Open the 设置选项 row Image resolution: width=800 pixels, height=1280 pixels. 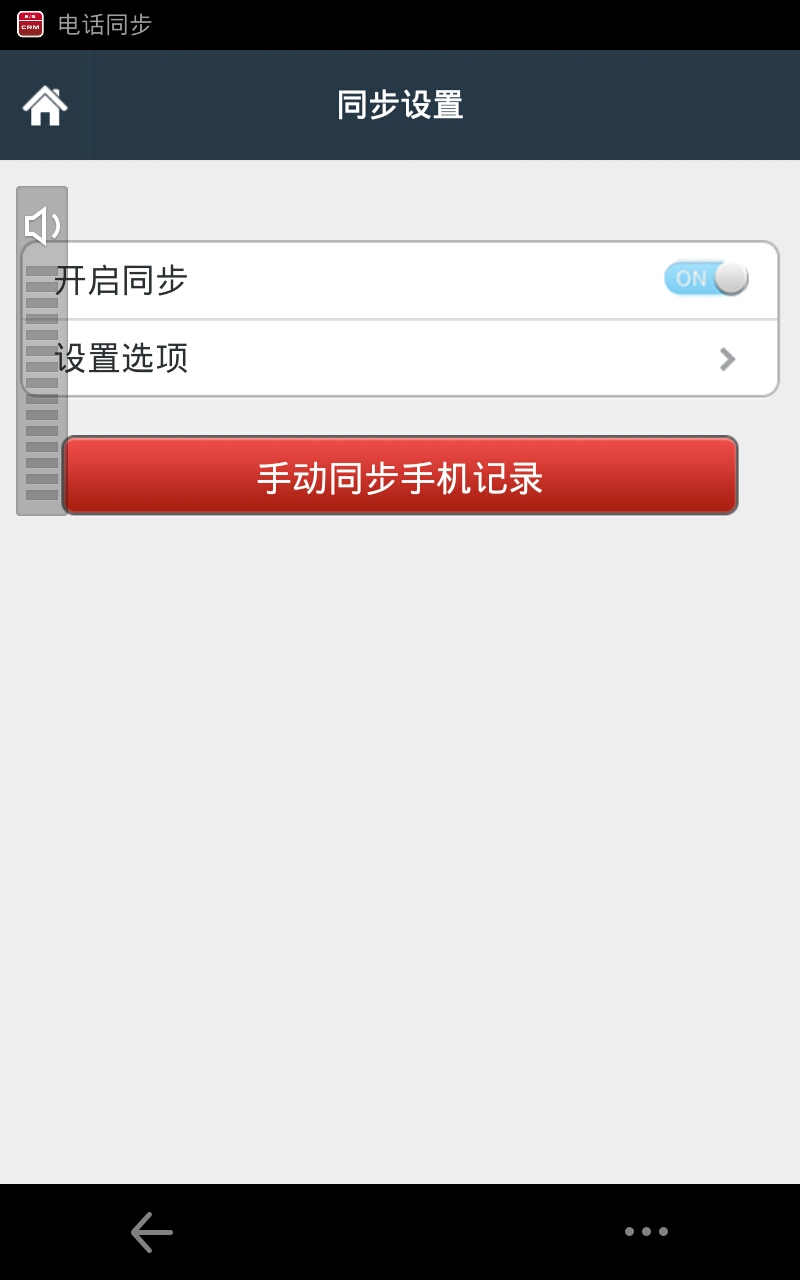click(x=400, y=358)
